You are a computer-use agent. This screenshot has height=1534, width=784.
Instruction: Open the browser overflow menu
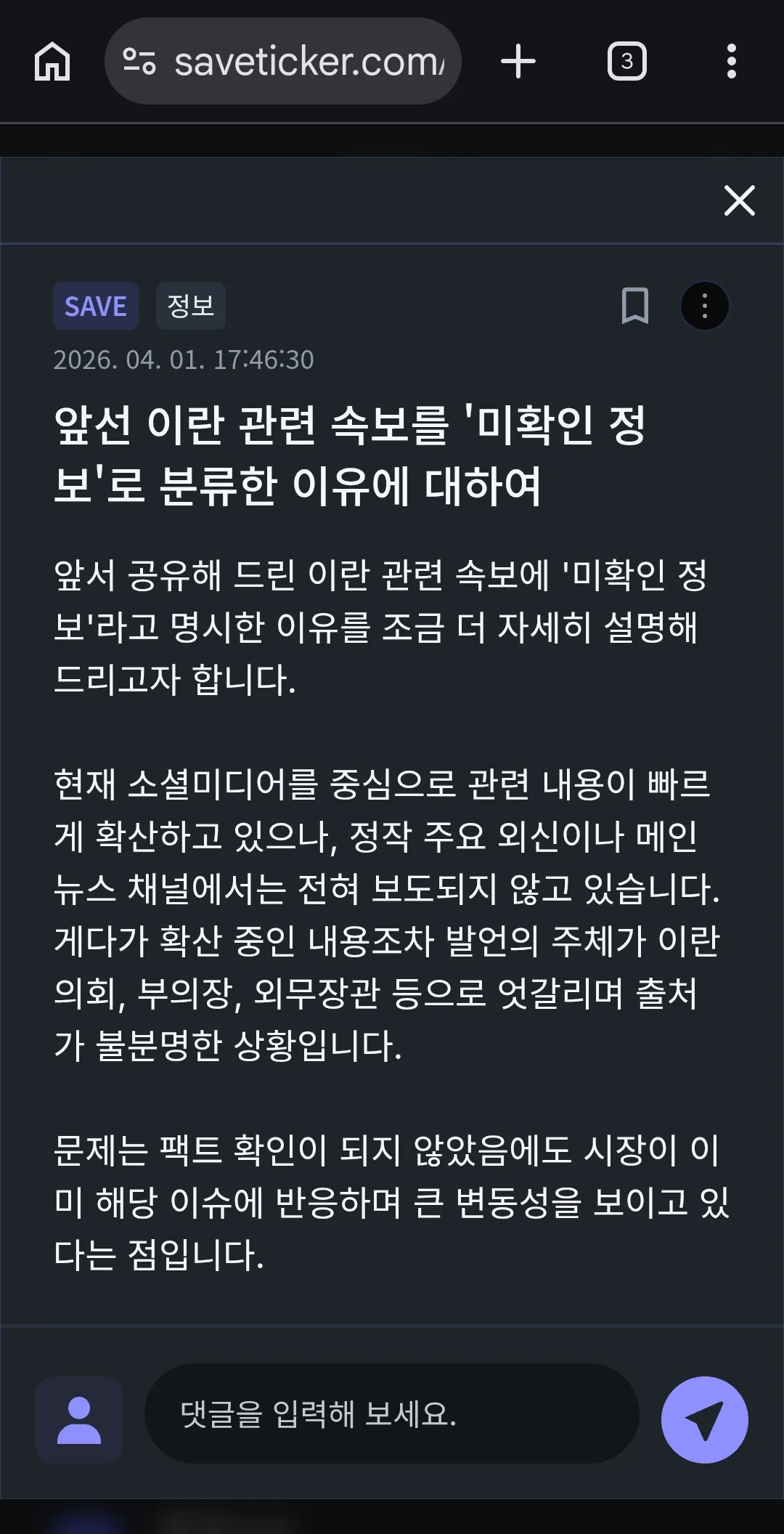point(731,62)
